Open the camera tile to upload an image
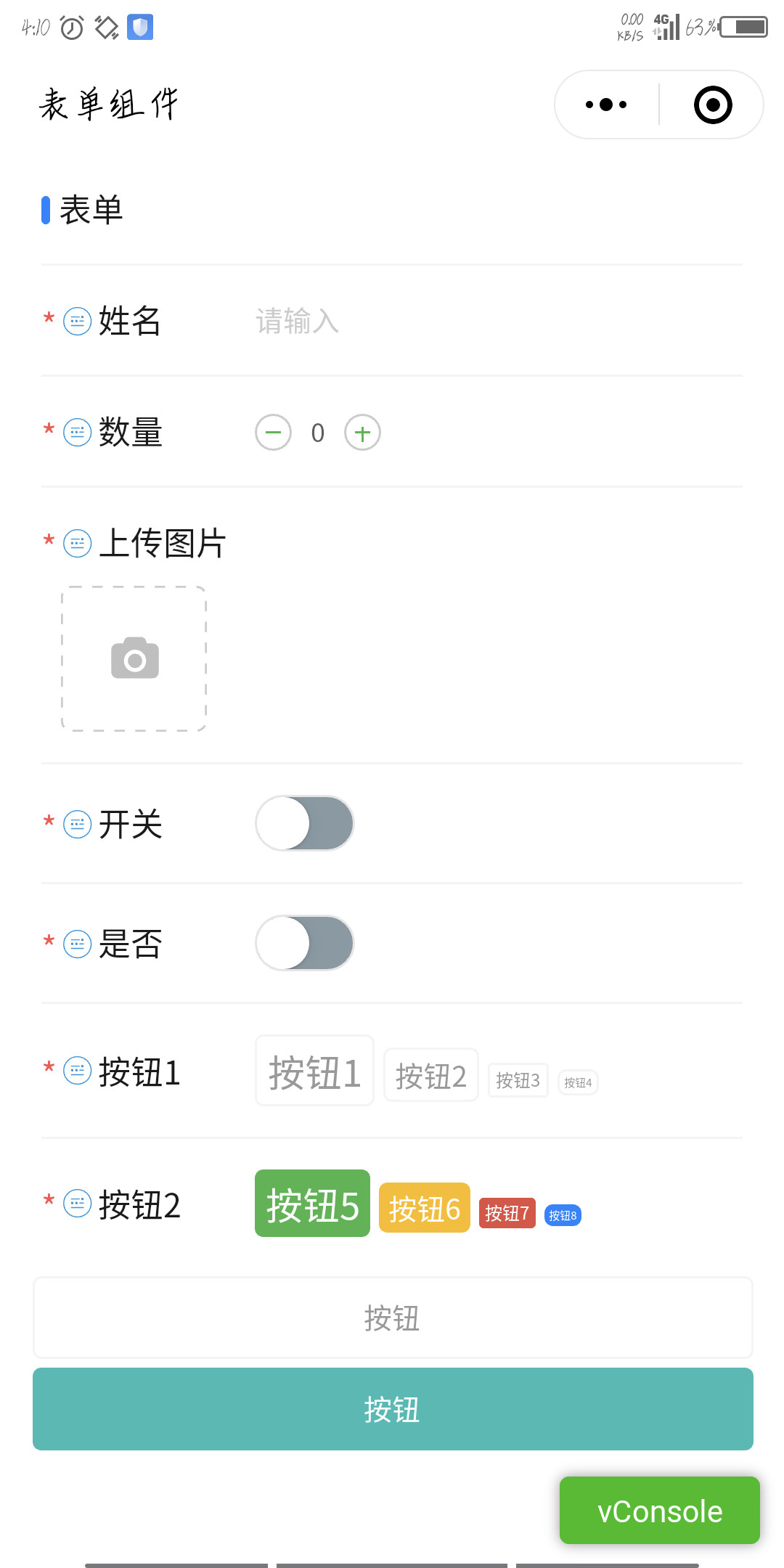 (x=134, y=658)
